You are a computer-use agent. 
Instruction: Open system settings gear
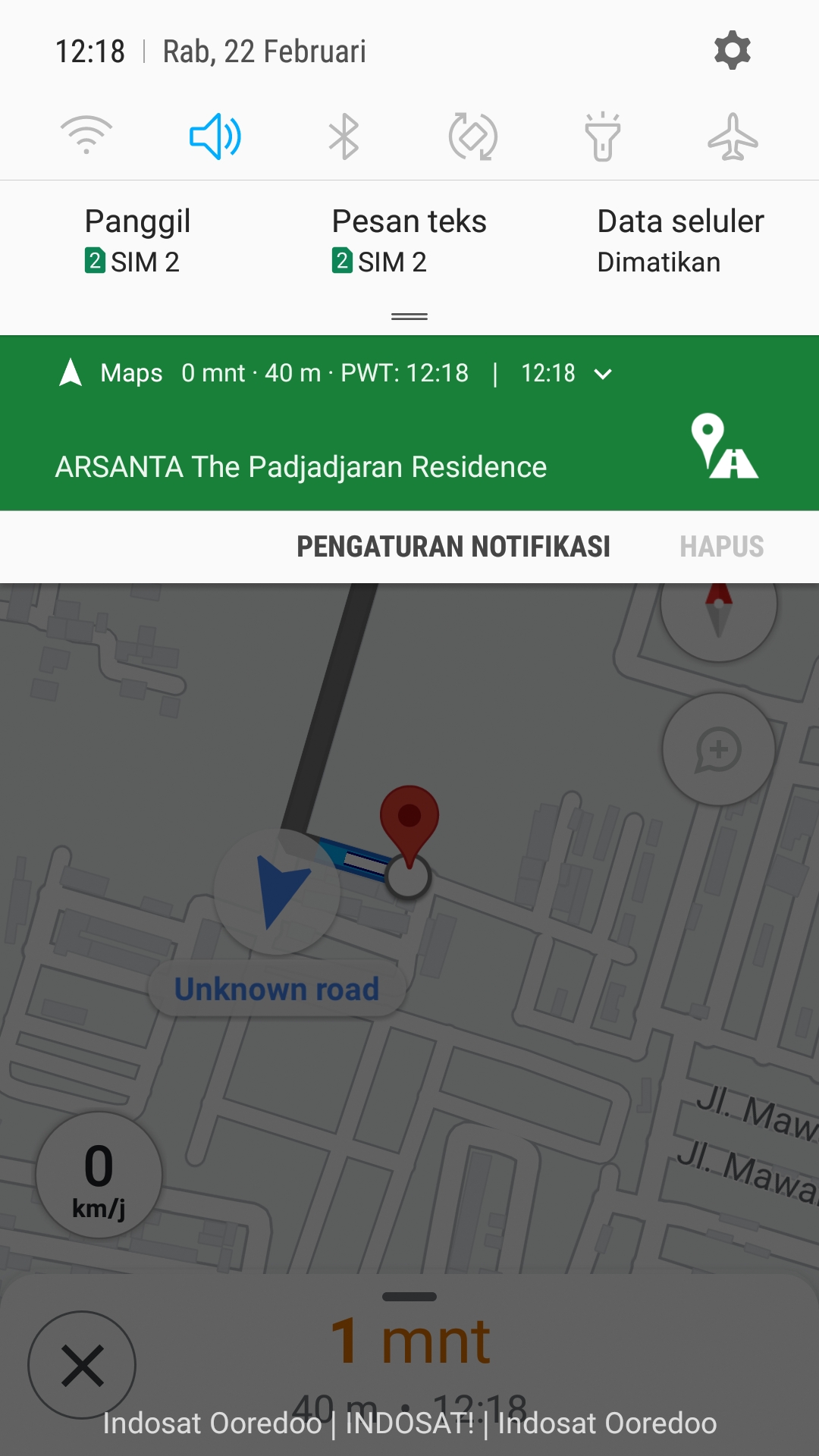click(732, 51)
